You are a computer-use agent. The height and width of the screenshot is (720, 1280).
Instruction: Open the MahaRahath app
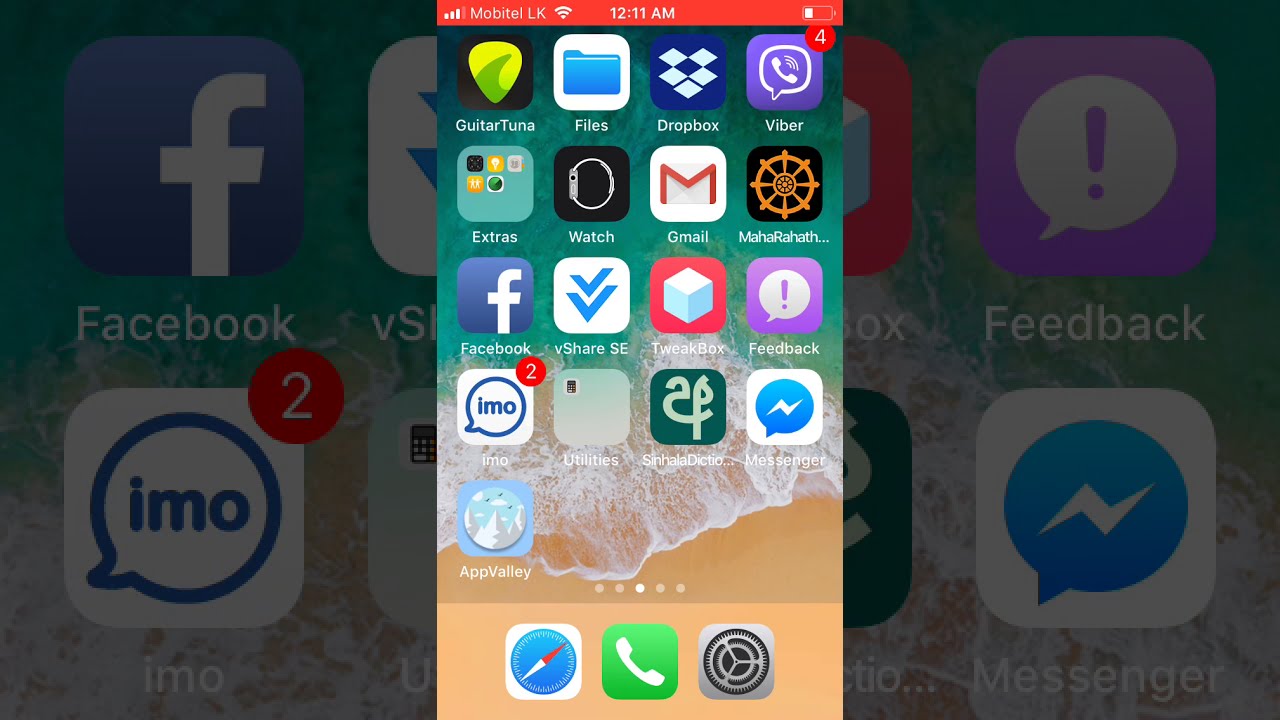click(784, 184)
